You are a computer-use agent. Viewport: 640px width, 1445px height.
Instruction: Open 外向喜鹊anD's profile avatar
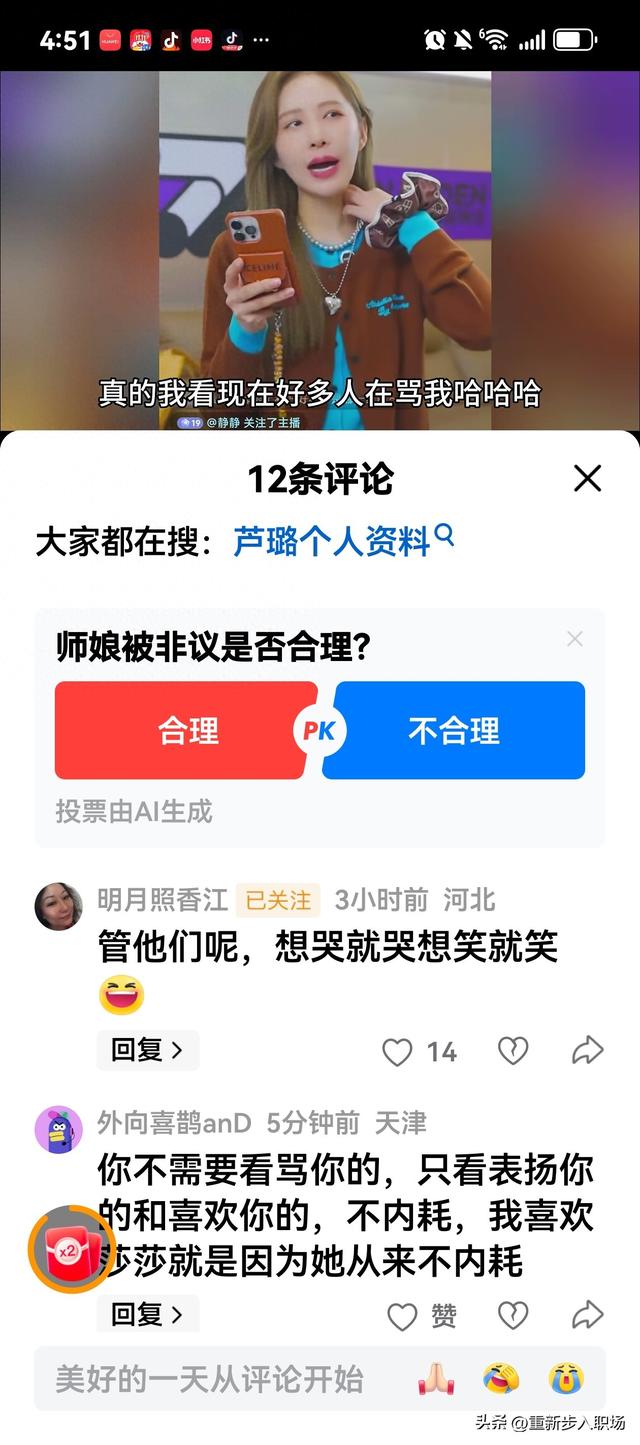click(x=59, y=1130)
